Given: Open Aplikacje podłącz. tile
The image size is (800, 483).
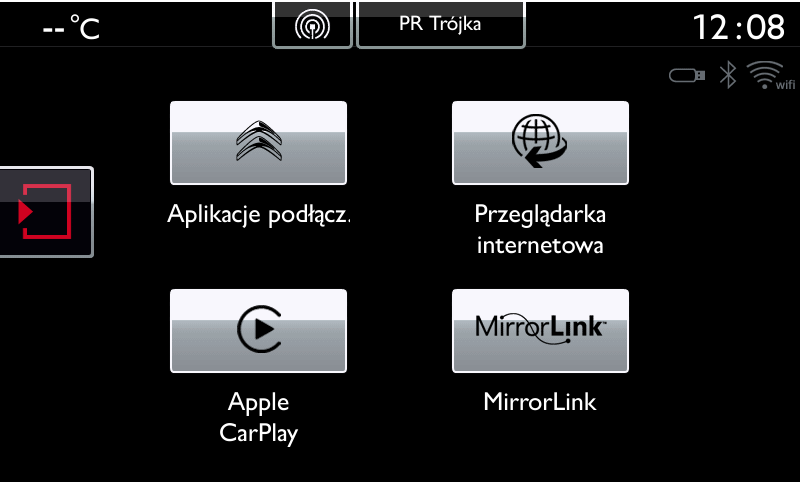Looking at the screenshot, I should 258,143.
